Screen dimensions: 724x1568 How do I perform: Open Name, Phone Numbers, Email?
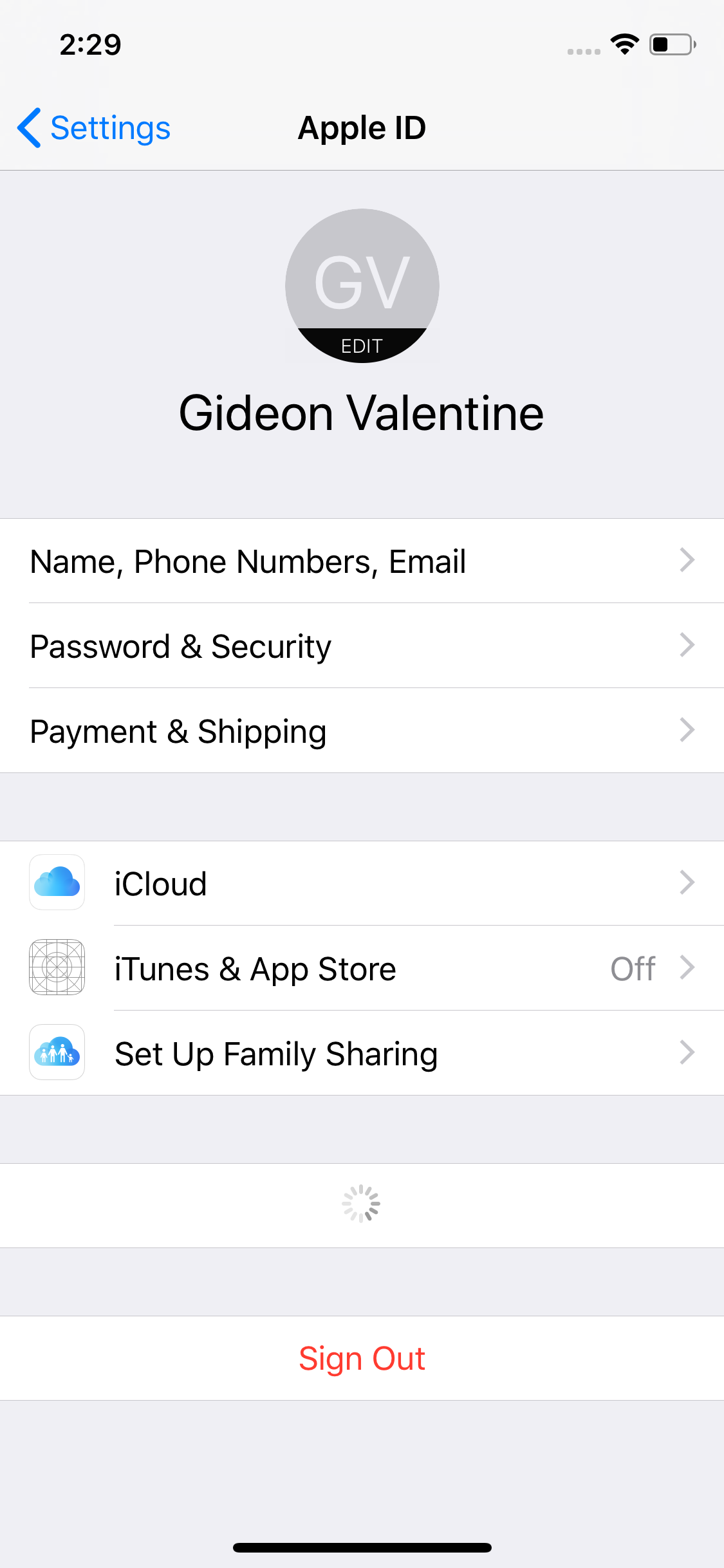tap(362, 561)
